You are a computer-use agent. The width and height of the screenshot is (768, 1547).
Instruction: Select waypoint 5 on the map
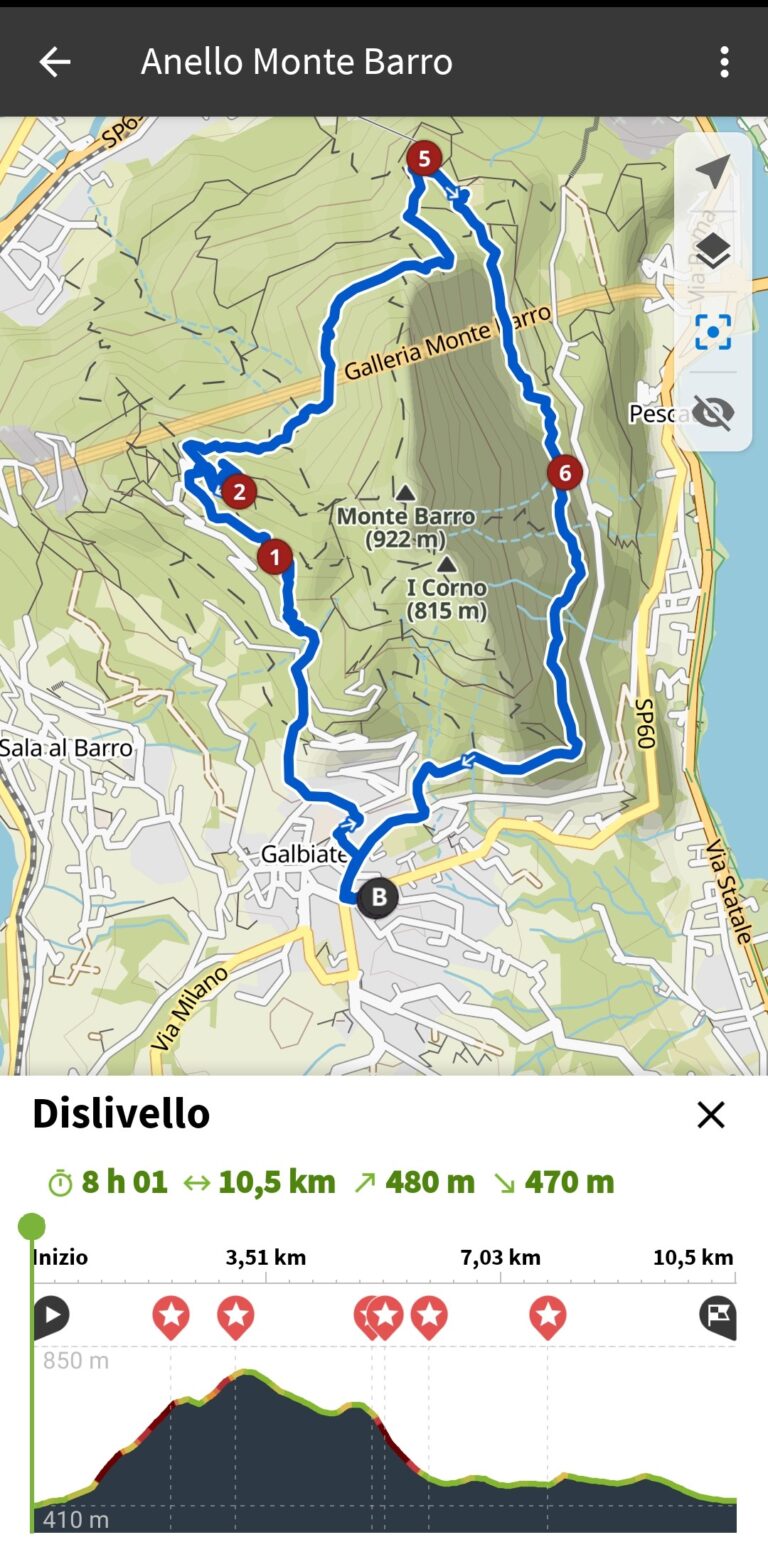coord(425,158)
